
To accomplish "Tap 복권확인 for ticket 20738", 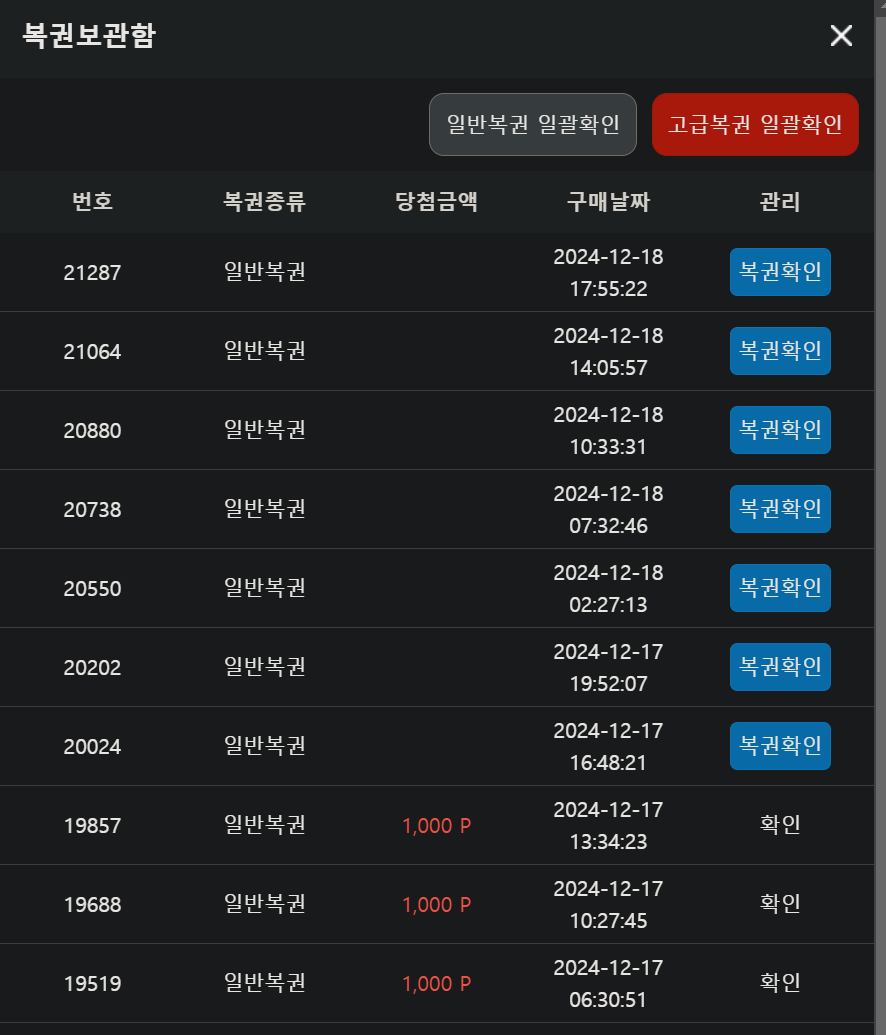I will coord(780,509).
